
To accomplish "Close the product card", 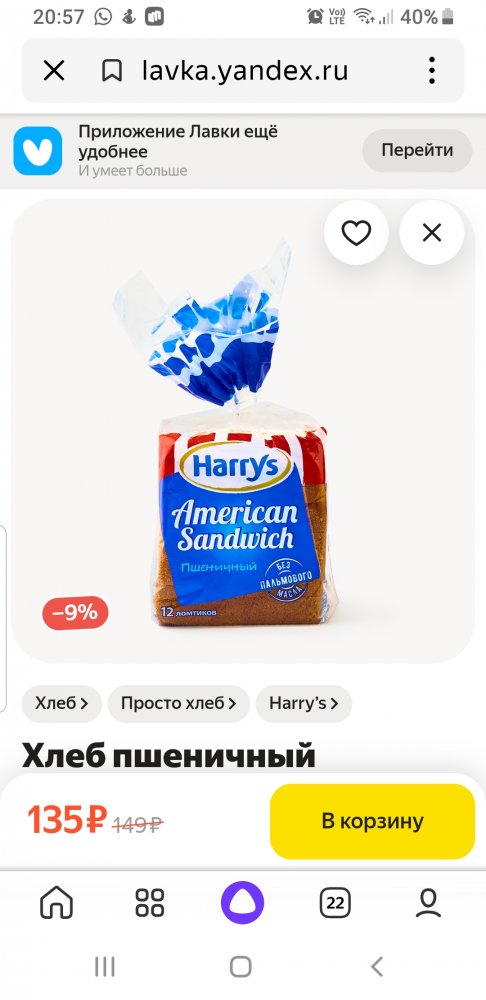I will pos(432,233).
